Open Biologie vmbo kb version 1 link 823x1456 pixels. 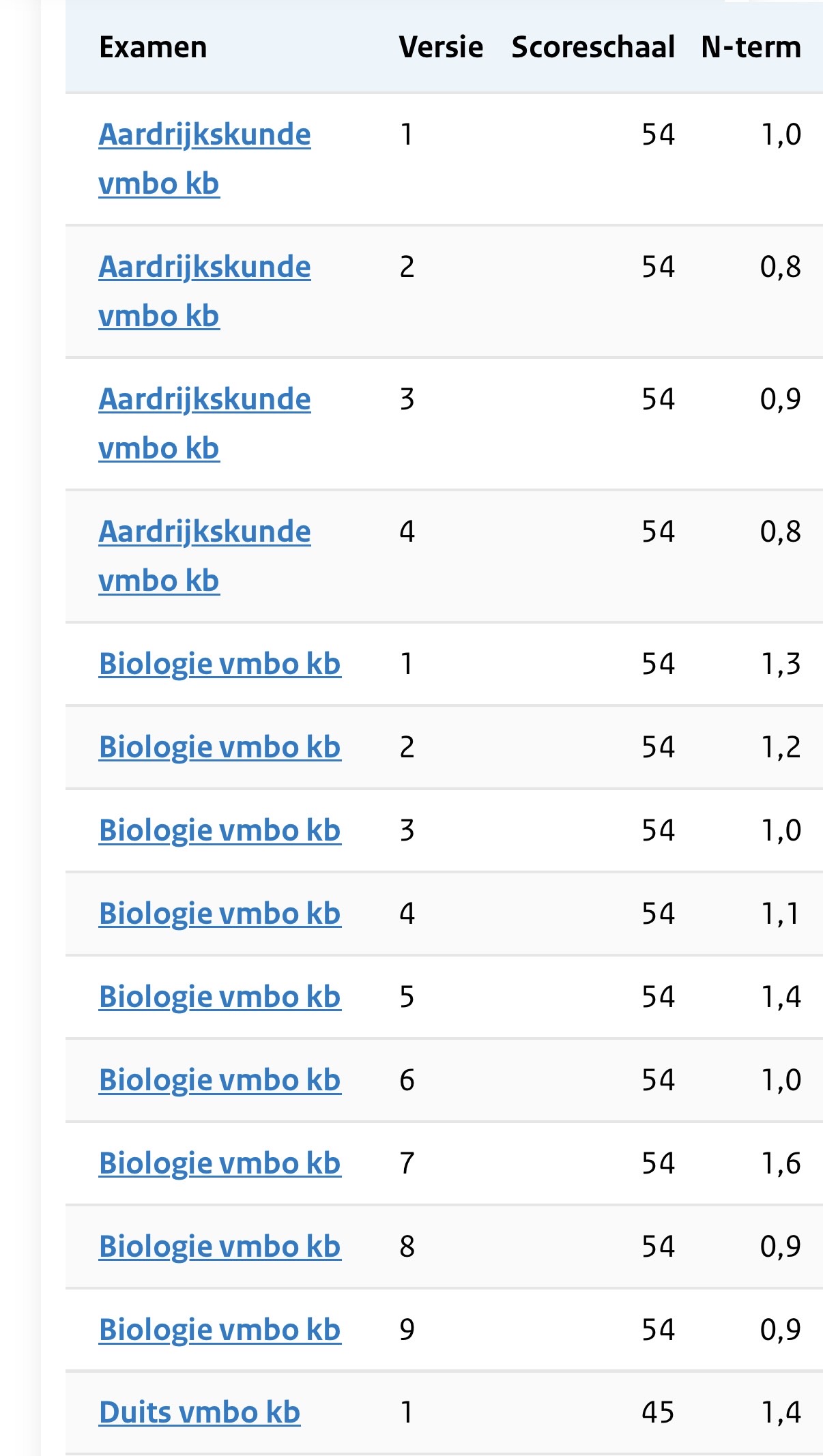tap(219, 664)
